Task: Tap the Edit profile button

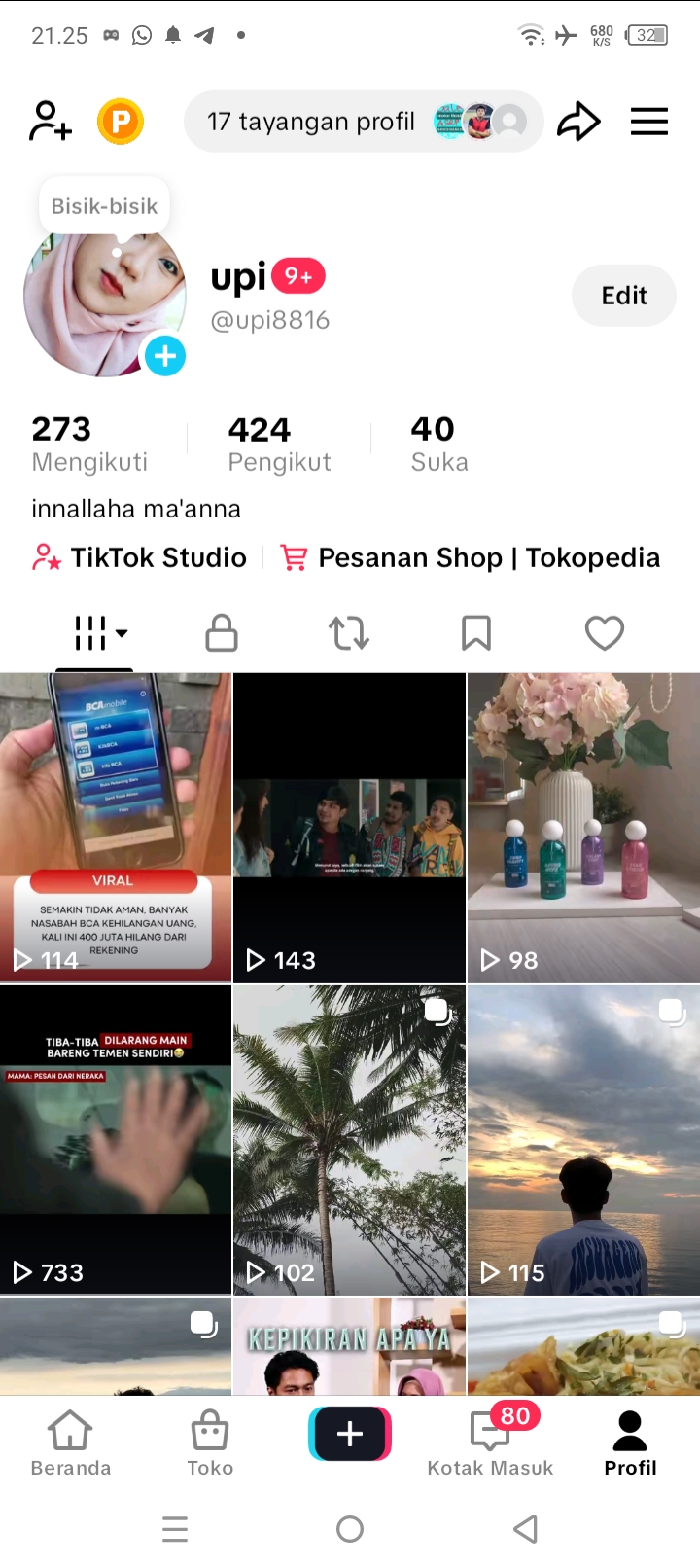Action: click(x=623, y=296)
